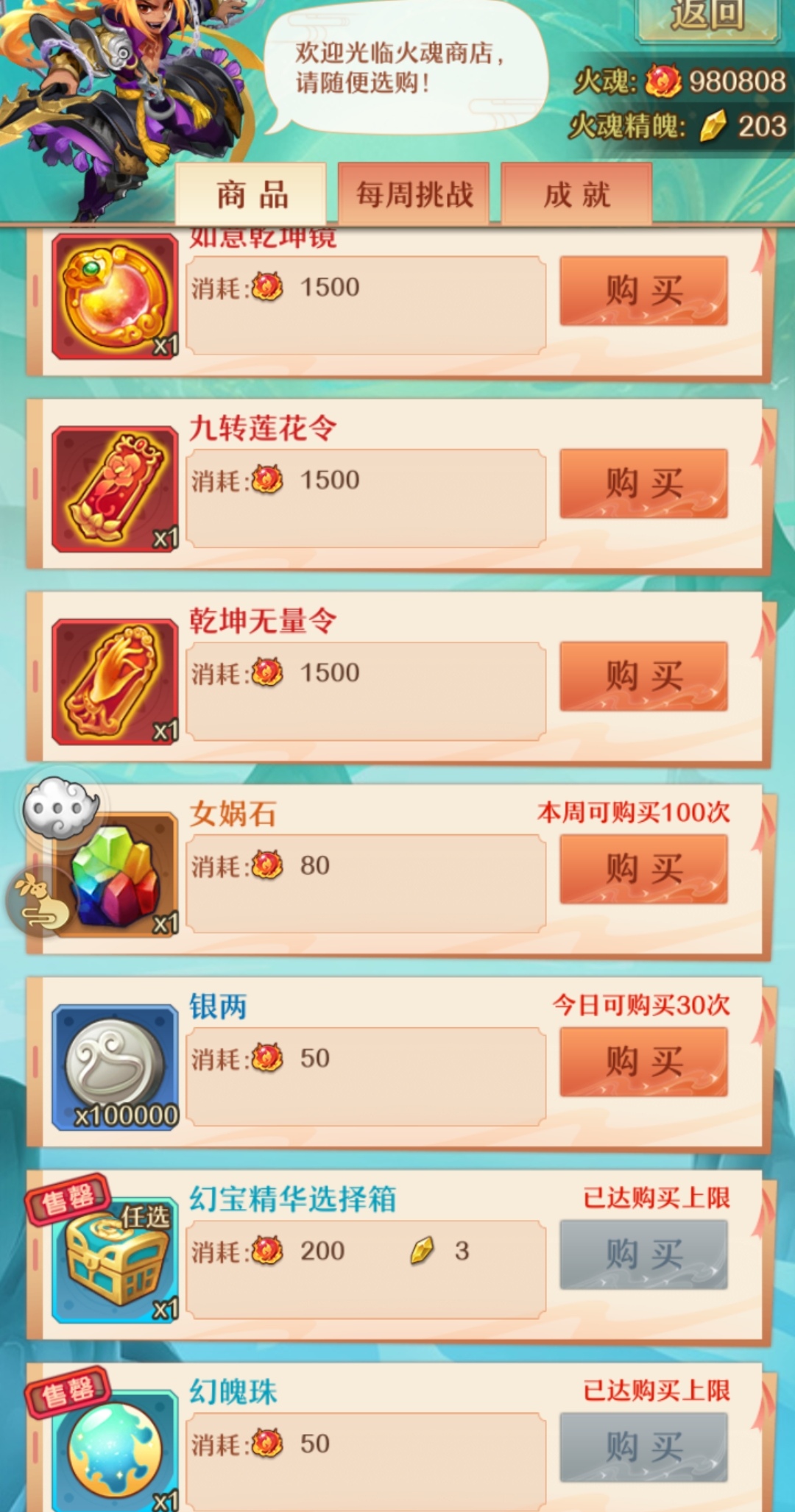Tap 购买 for 乾坤无量令
The width and height of the screenshot is (795, 1512).
643,676
